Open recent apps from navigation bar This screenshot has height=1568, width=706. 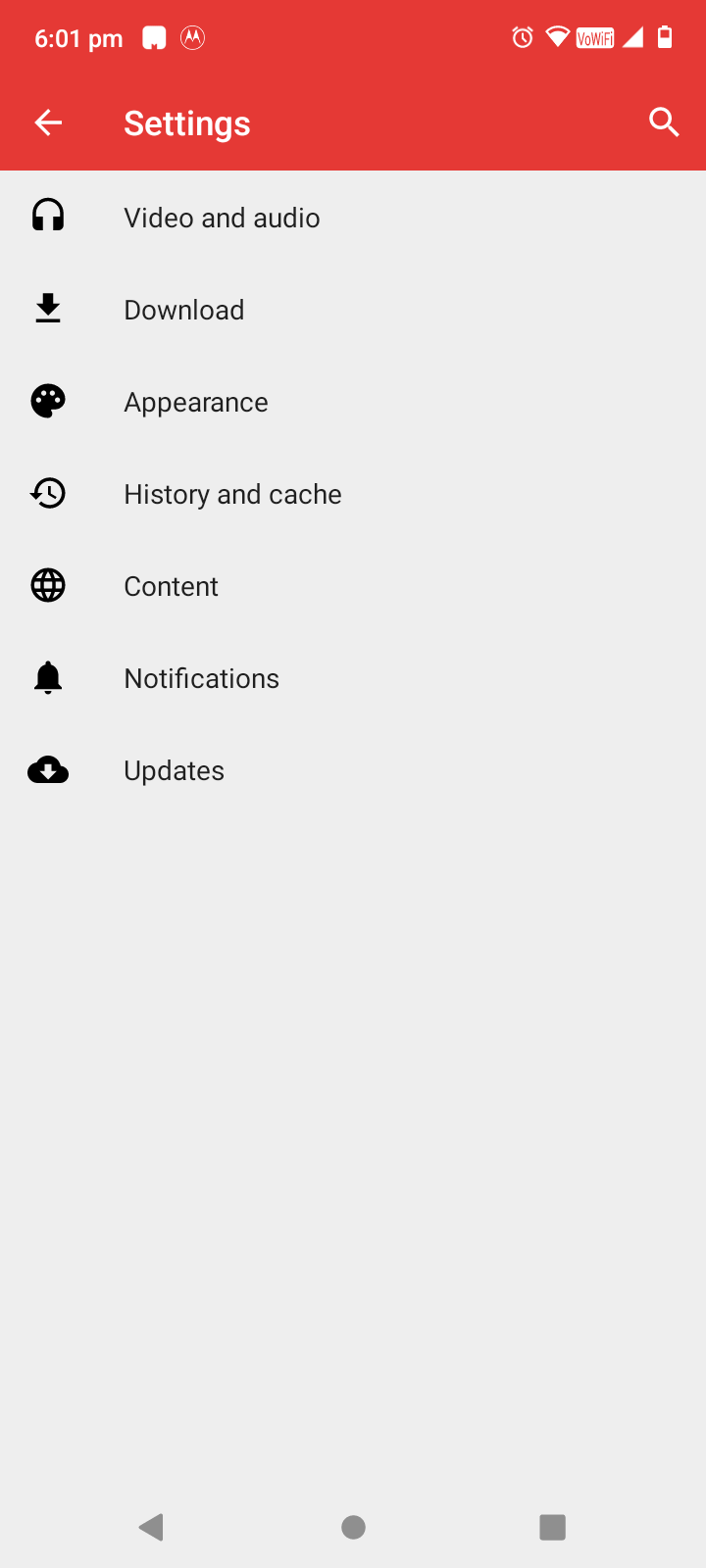pyautogui.click(x=552, y=1527)
